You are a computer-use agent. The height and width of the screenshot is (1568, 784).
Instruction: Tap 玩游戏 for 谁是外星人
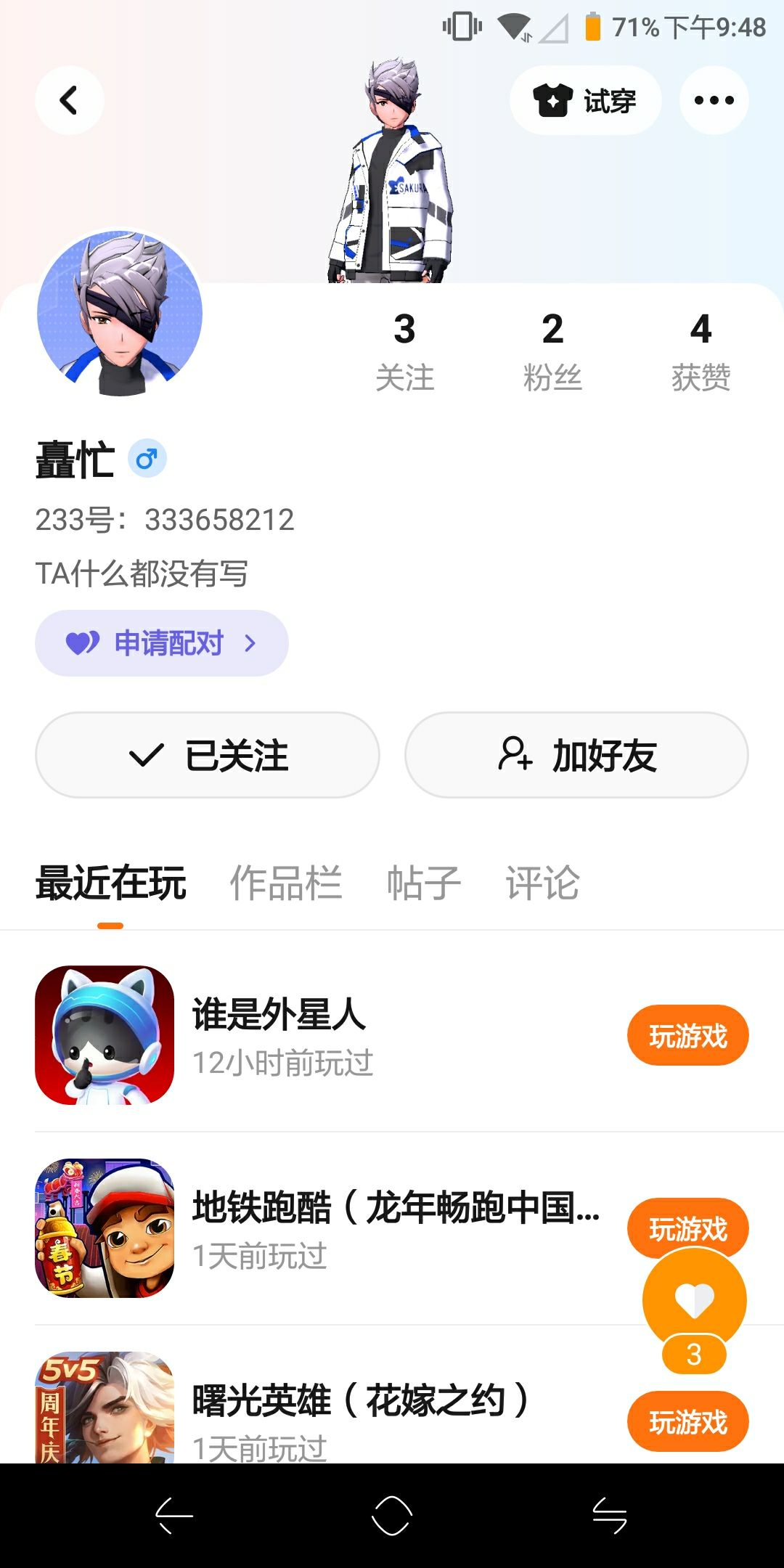(x=687, y=1036)
